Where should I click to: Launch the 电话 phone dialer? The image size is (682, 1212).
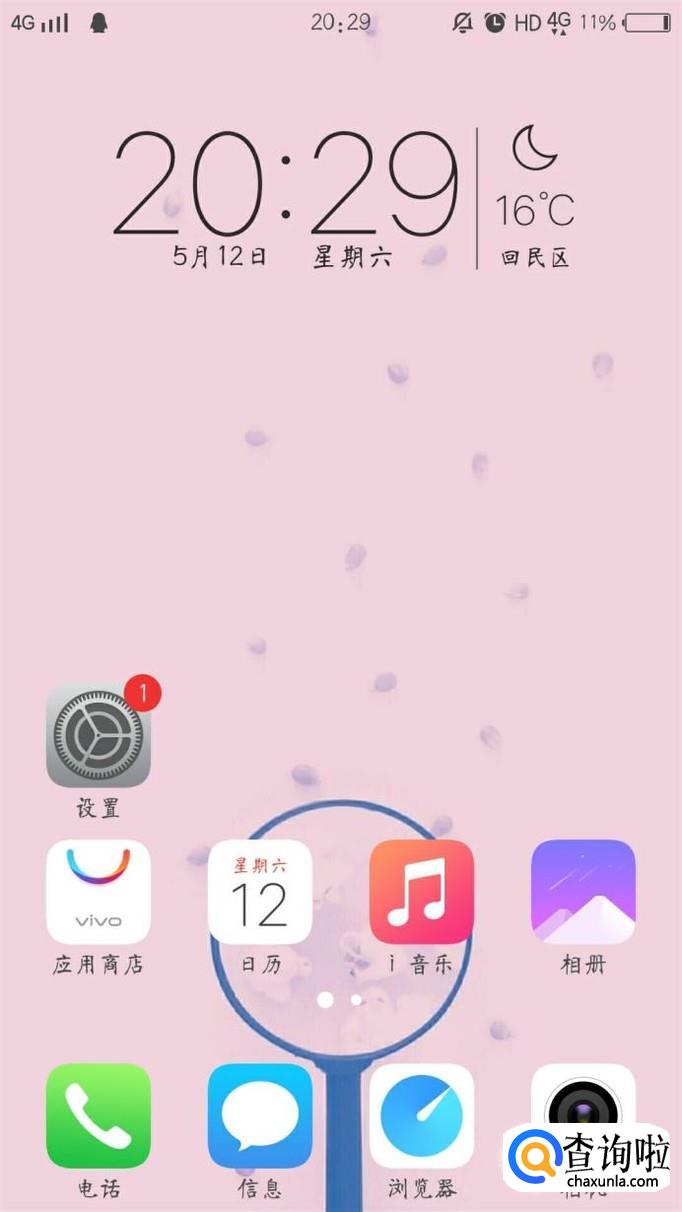(98, 1115)
